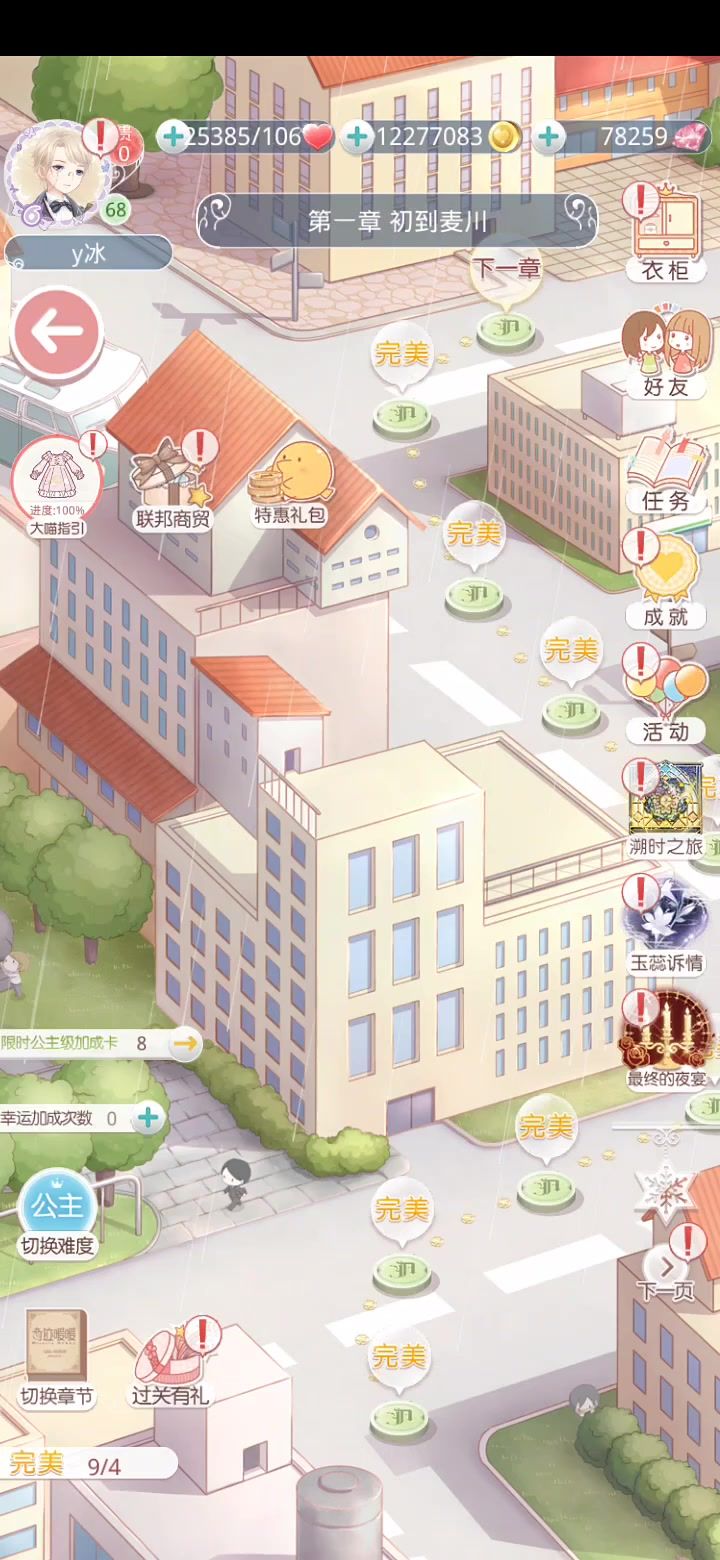
Task: Add more stamina hearts with plus
Action: coord(173,137)
